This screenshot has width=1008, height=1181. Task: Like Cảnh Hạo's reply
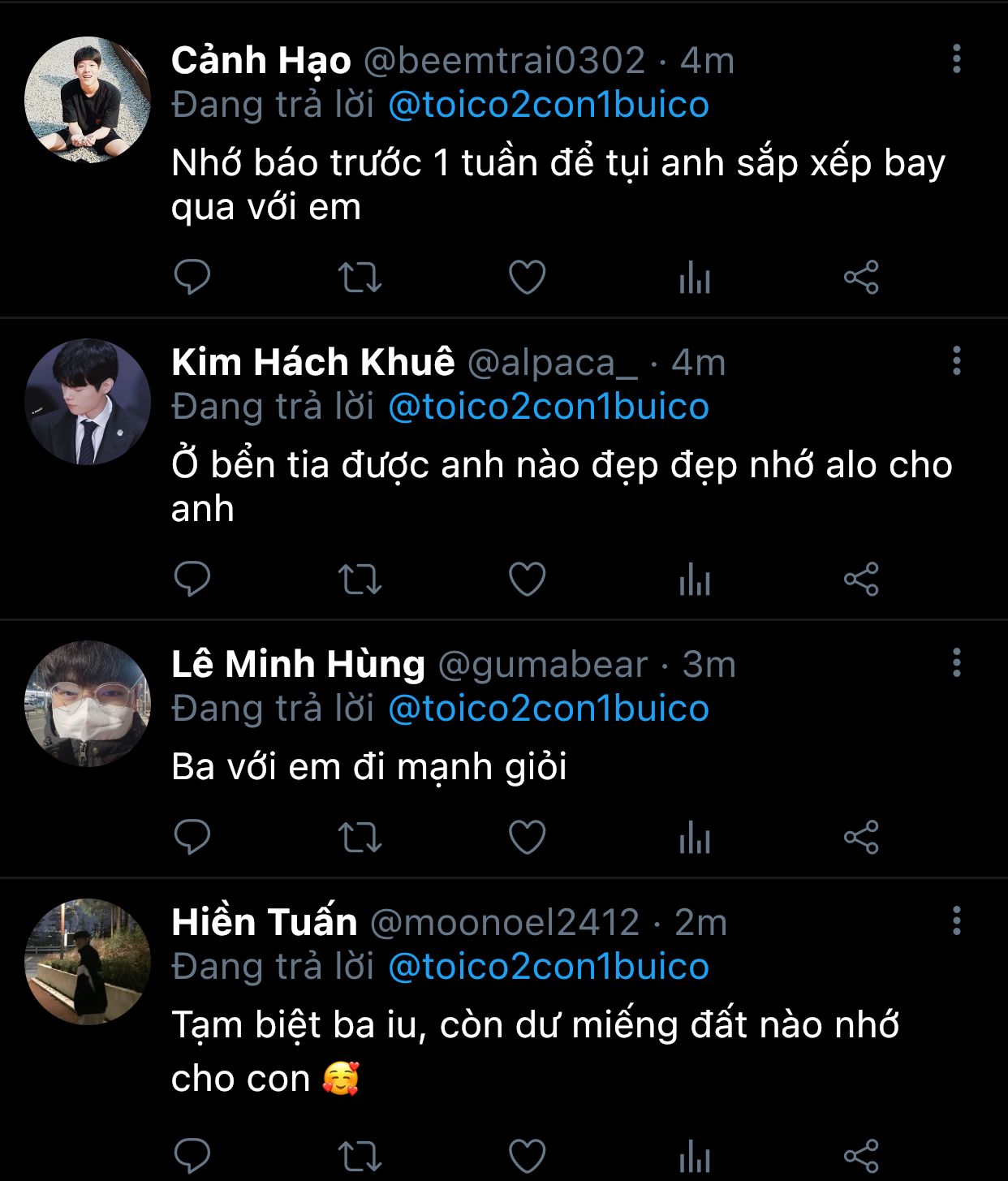coord(527,277)
